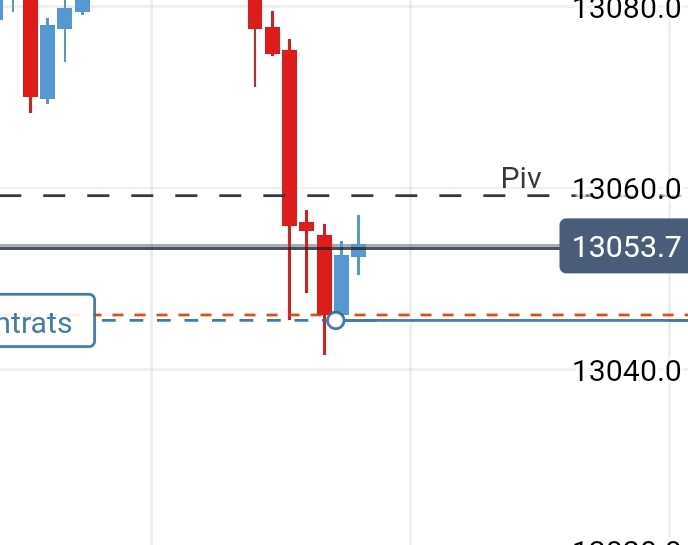The width and height of the screenshot is (688, 545).
Task: Select the circular handle on the position line
Action: click(336, 320)
